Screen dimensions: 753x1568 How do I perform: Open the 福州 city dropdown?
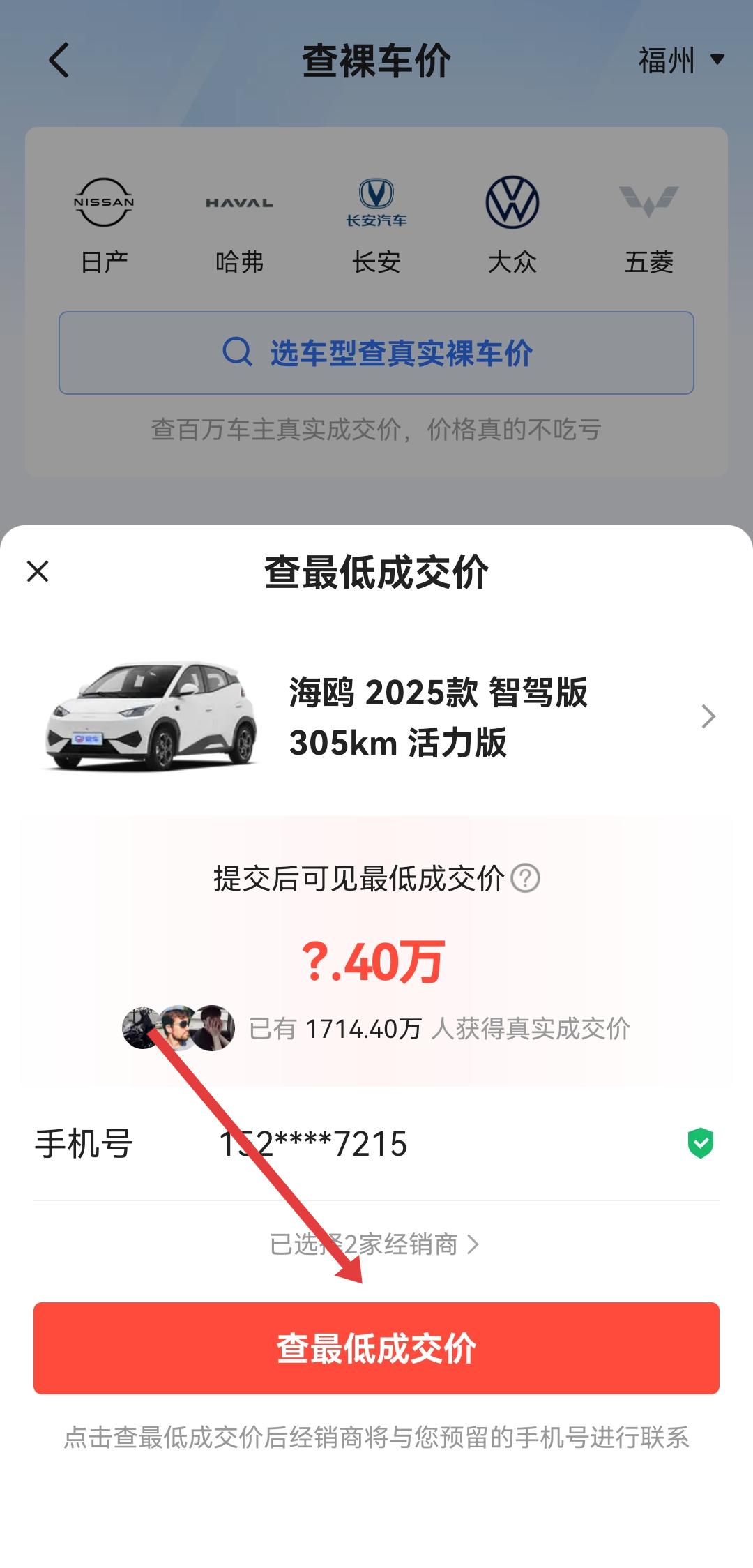coord(681,60)
